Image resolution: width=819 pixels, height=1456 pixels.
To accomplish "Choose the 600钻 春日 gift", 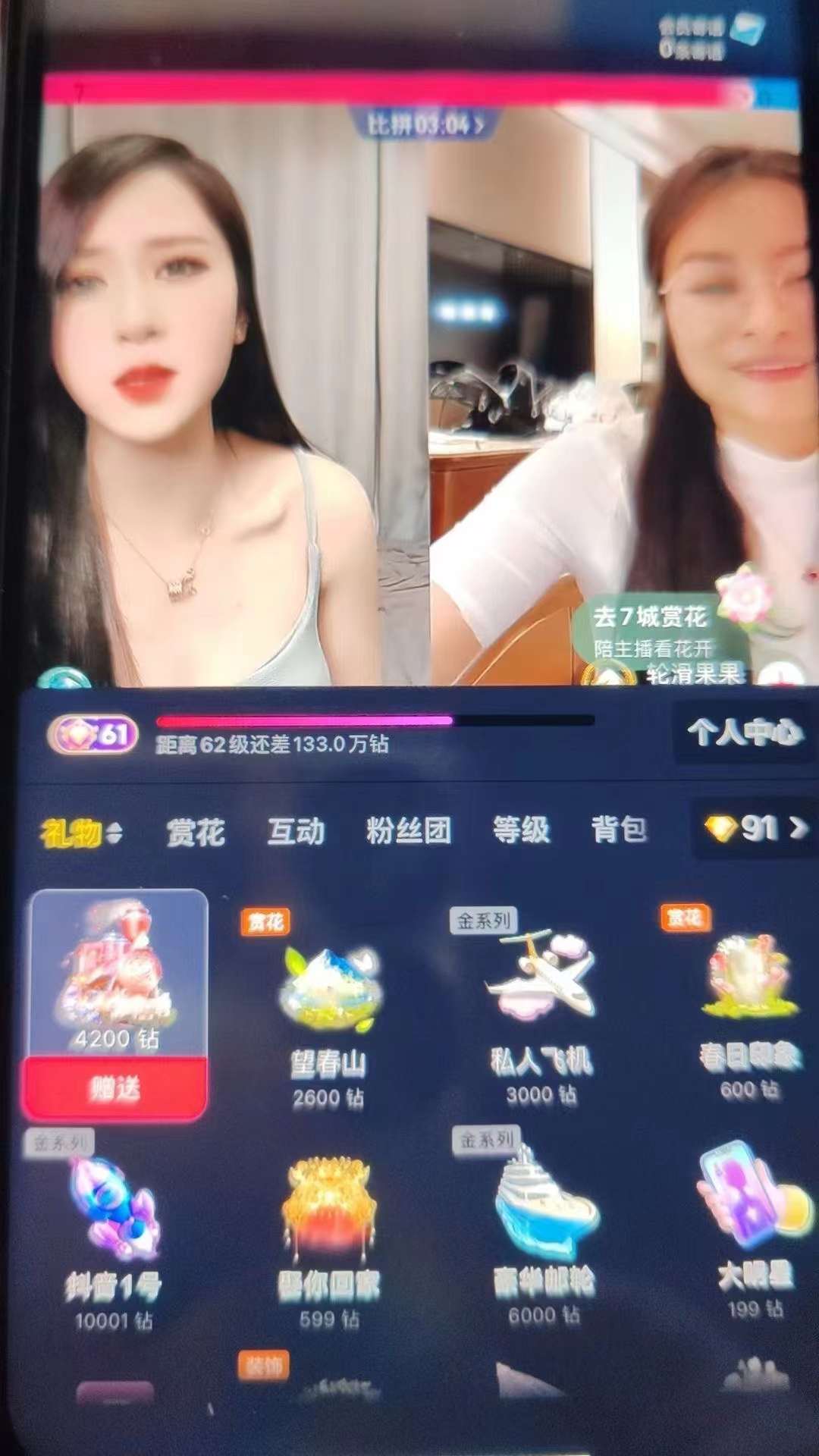I will (749, 1009).
